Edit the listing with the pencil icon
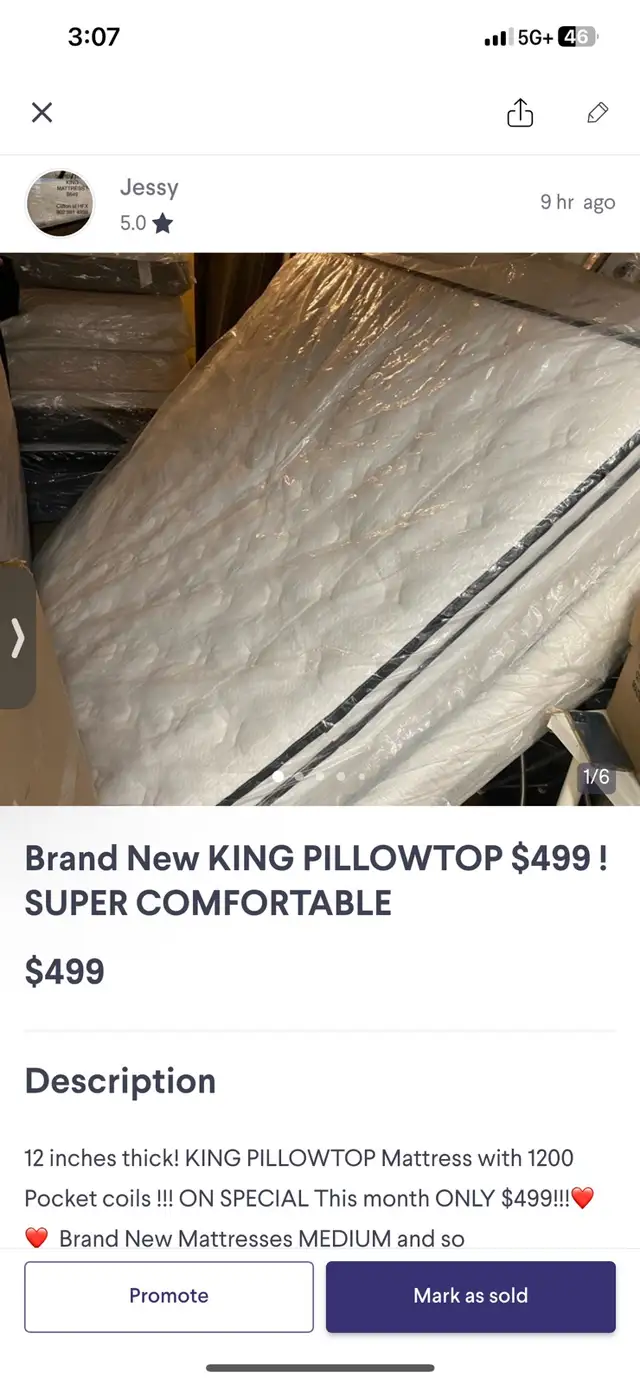 pyautogui.click(x=598, y=112)
